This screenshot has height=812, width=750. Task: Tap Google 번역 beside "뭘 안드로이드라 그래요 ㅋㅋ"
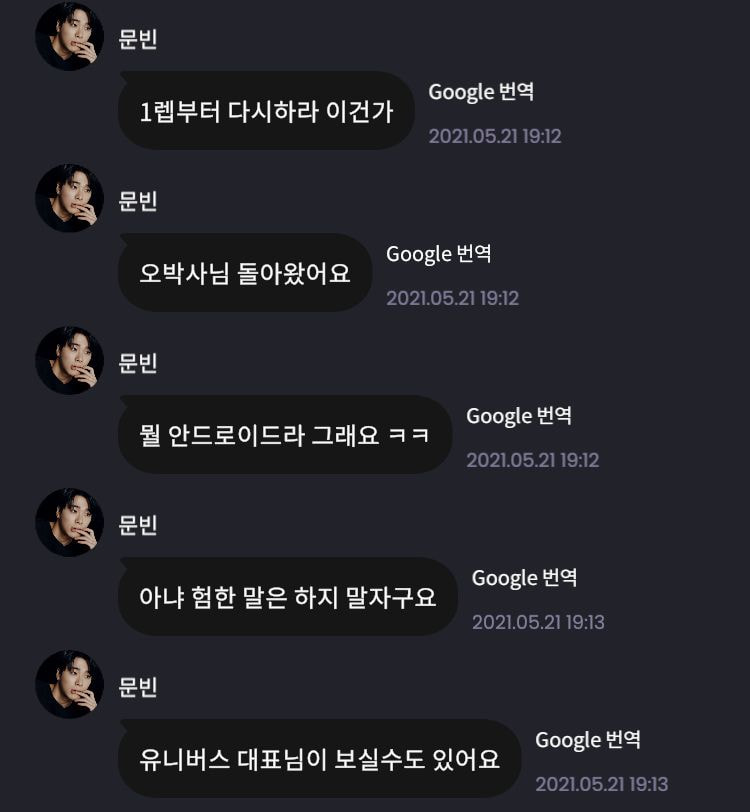(x=519, y=416)
